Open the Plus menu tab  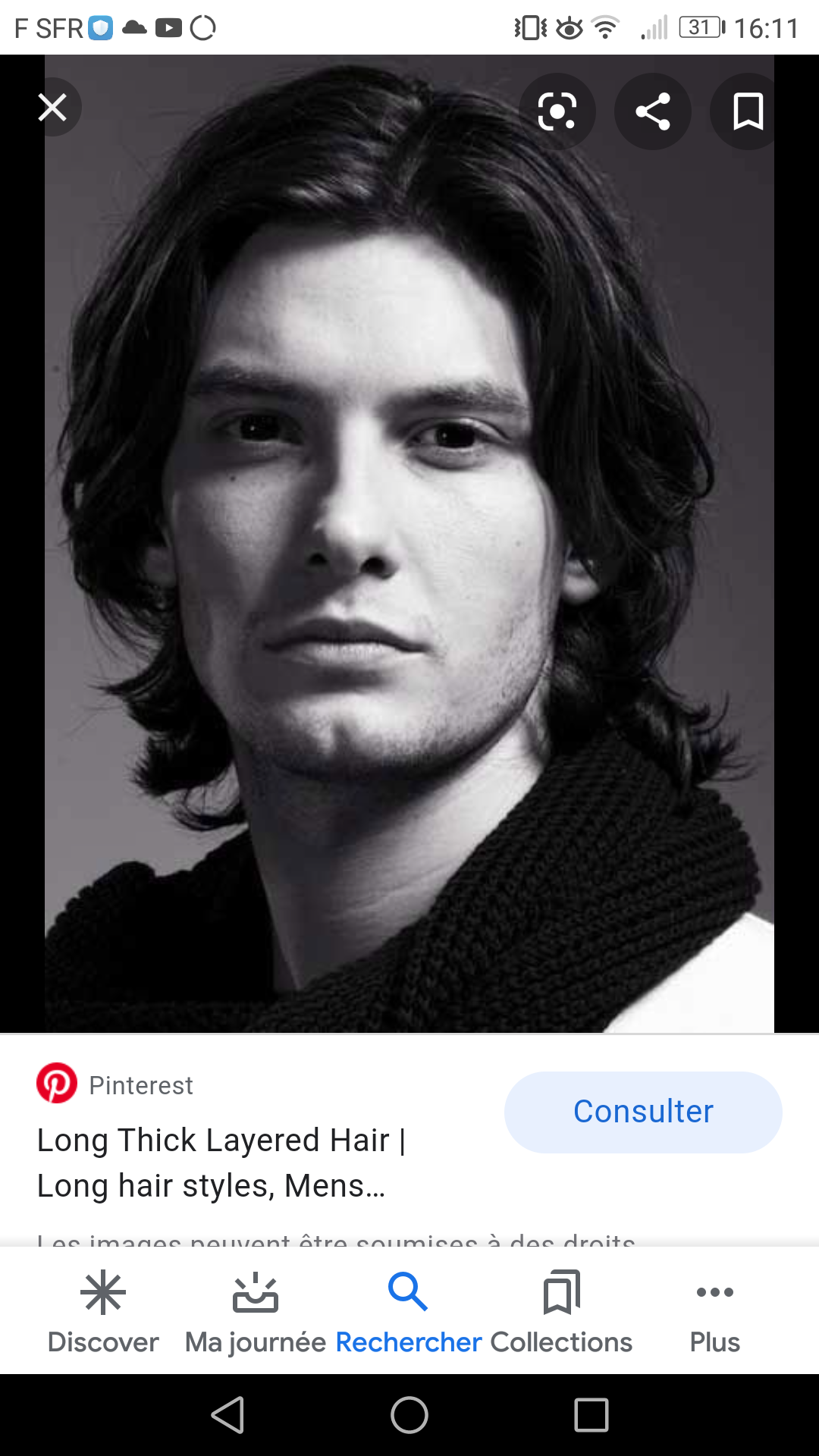714,1313
